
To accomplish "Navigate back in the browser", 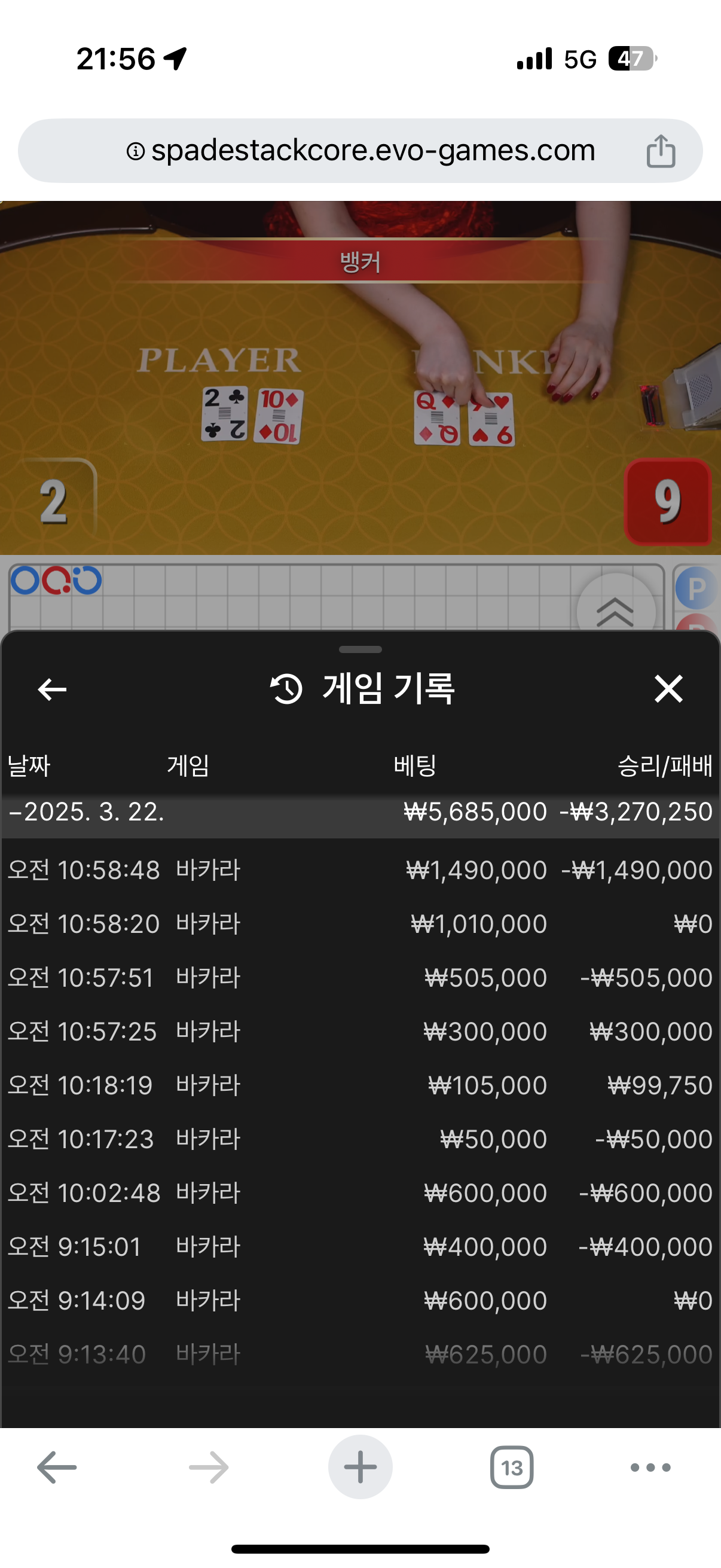I will point(57,1468).
